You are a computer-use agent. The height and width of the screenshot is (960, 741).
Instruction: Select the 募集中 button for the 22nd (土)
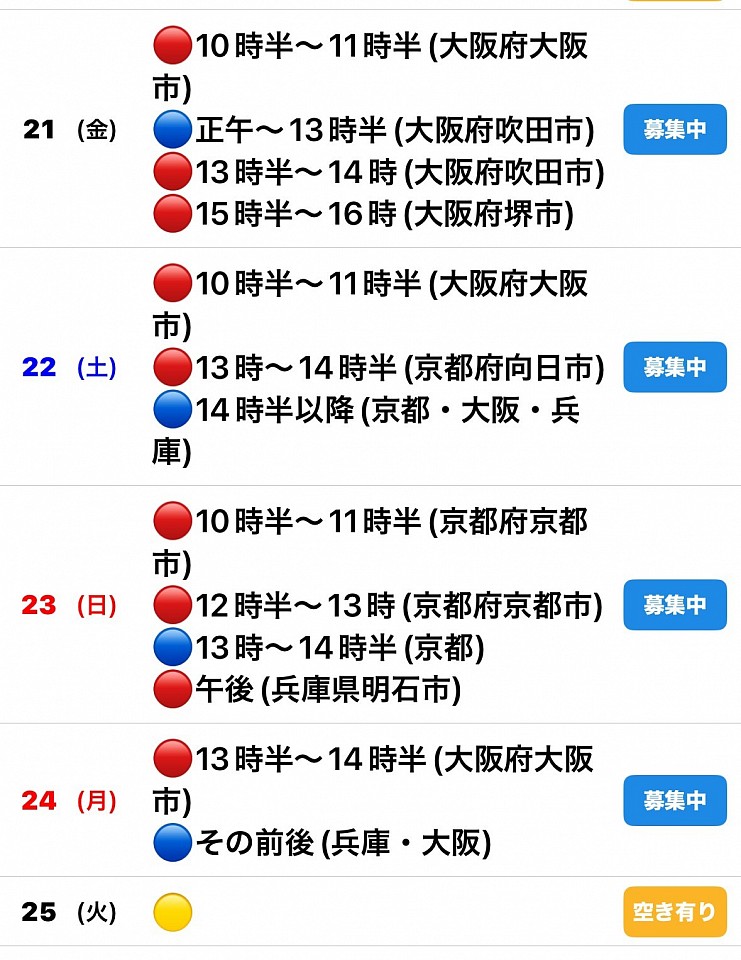click(x=675, y=367)
